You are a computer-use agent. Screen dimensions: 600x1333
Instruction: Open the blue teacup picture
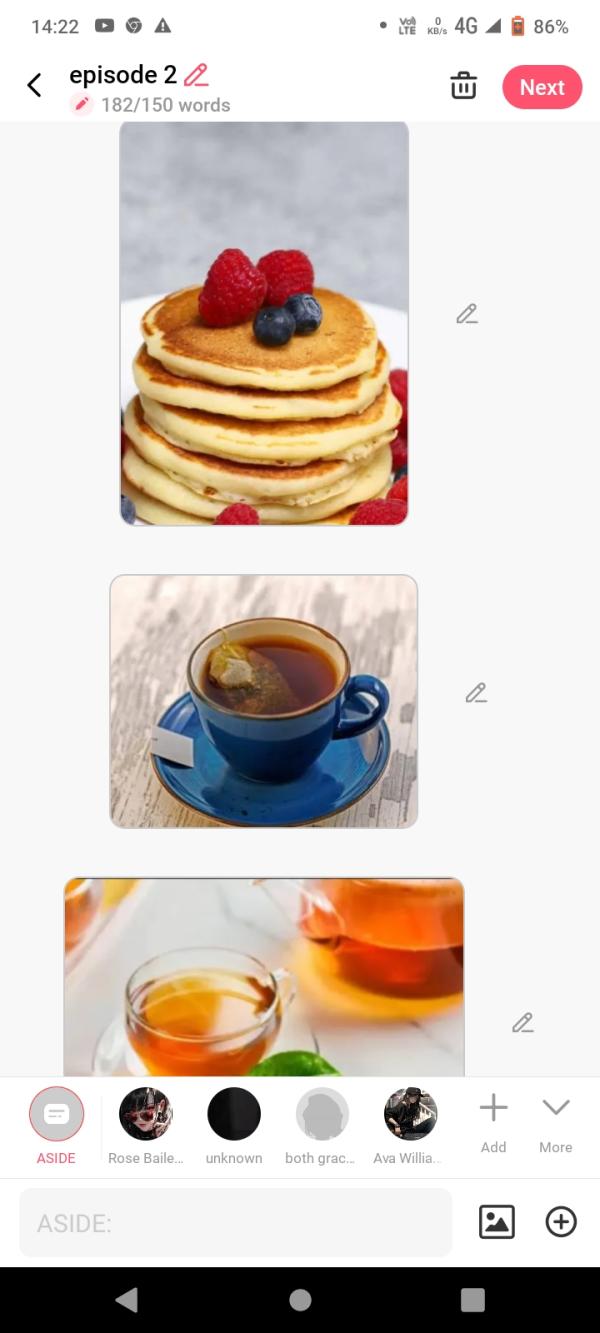coord(263,701)
